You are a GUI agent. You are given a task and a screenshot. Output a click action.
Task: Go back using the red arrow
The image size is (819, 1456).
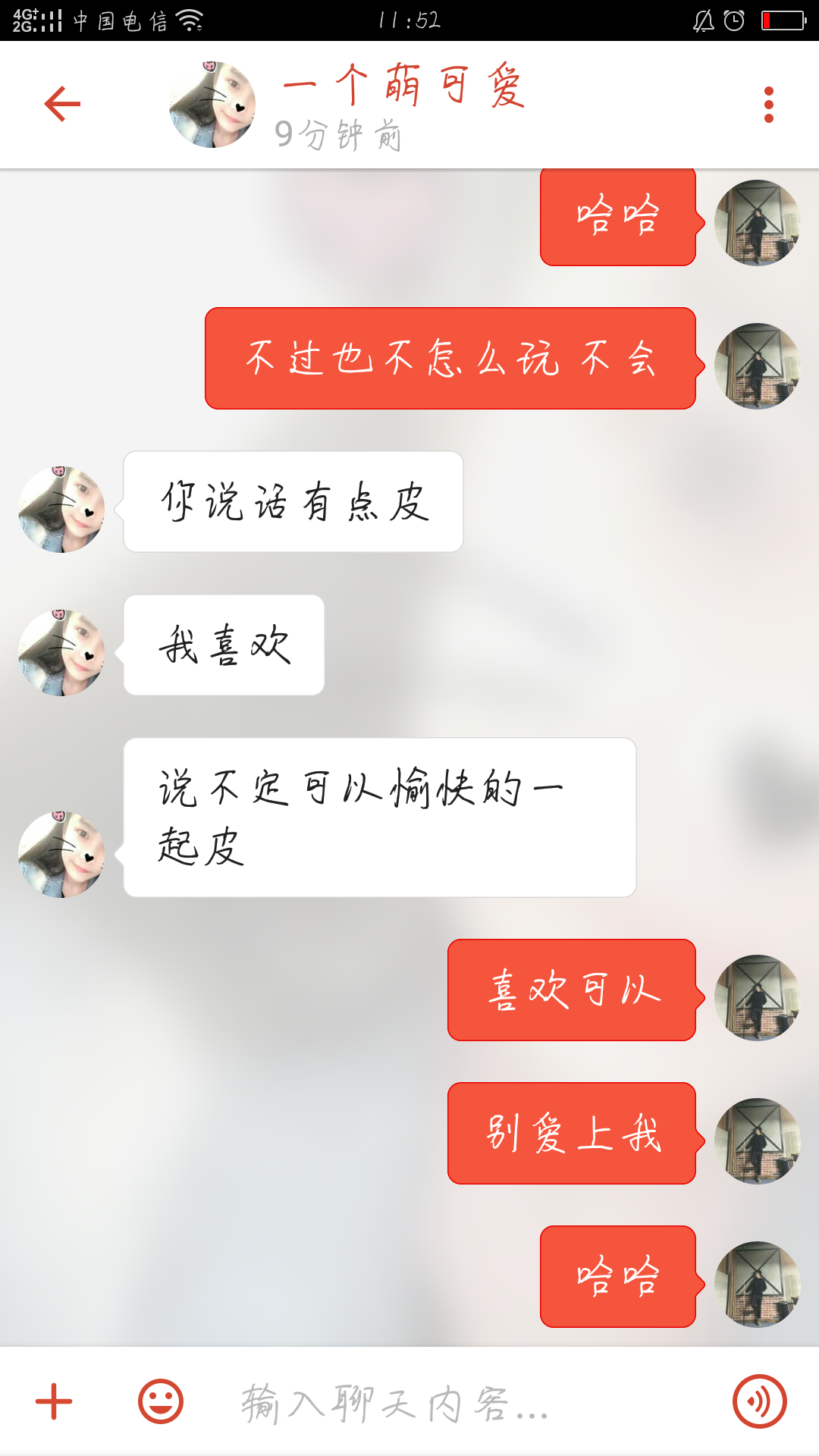point(62,104)
